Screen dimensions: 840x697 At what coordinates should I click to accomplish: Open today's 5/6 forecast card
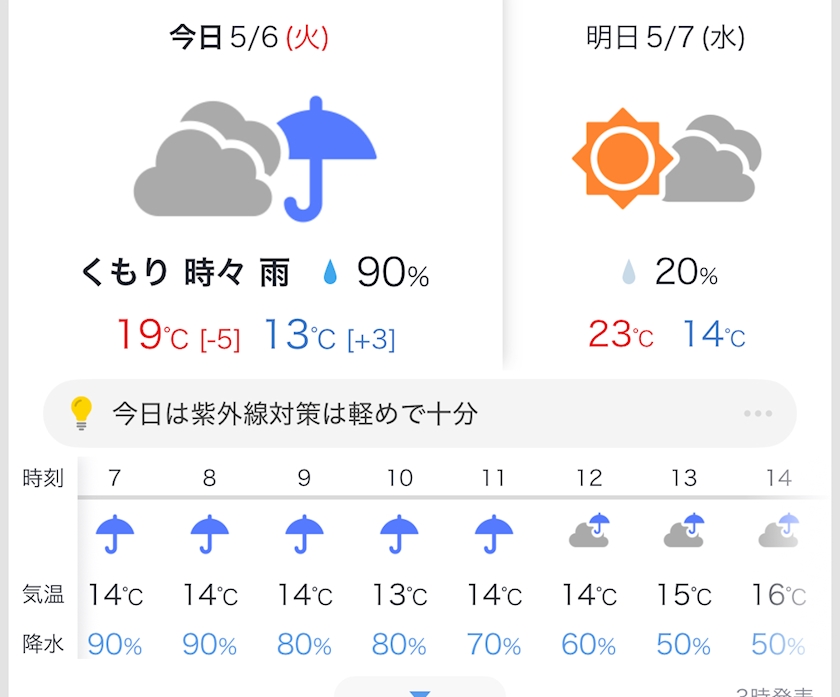pyautogui.click(x=256, y=185)
